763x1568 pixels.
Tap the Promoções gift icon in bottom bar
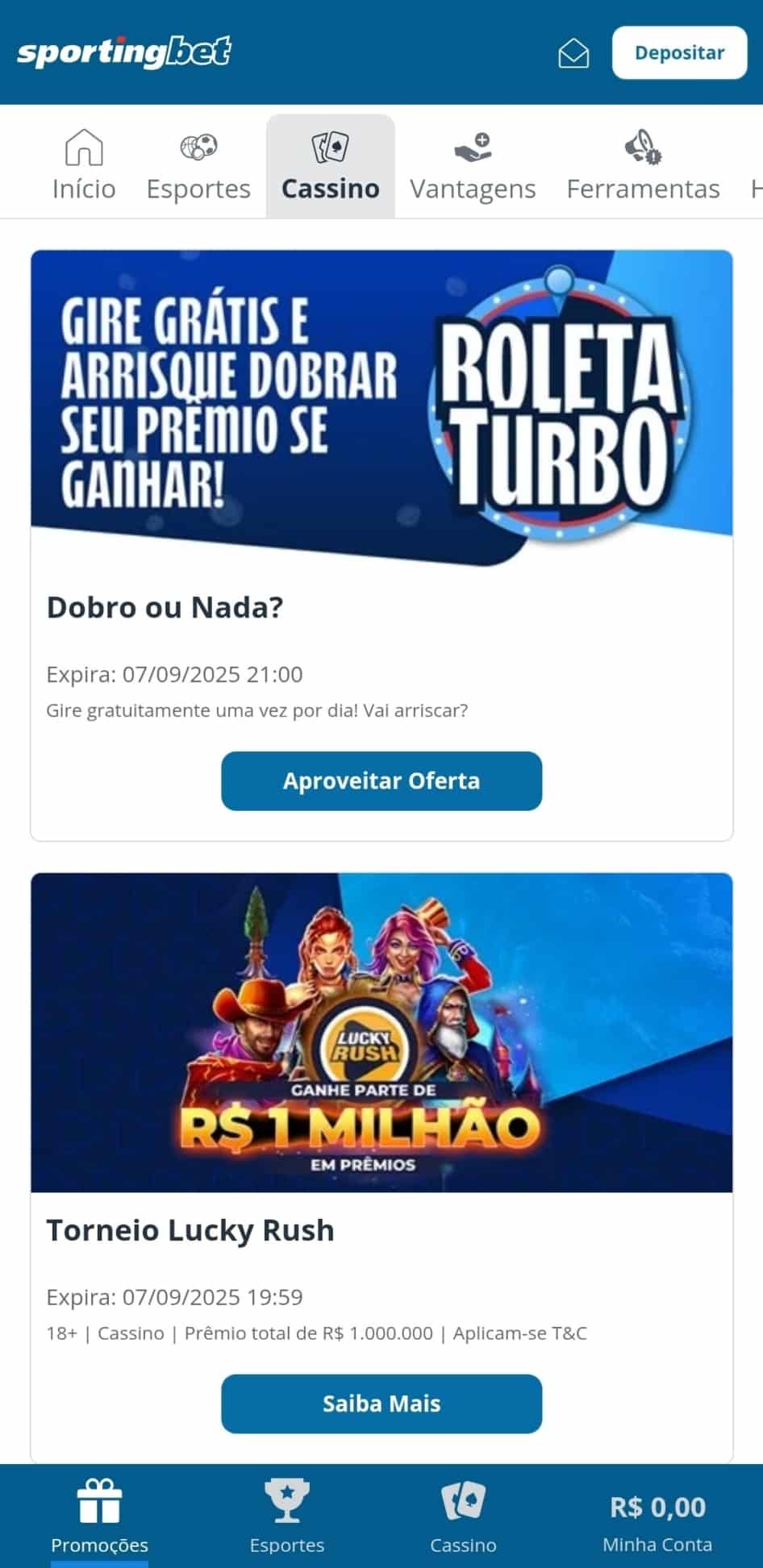click(98, 1501)
